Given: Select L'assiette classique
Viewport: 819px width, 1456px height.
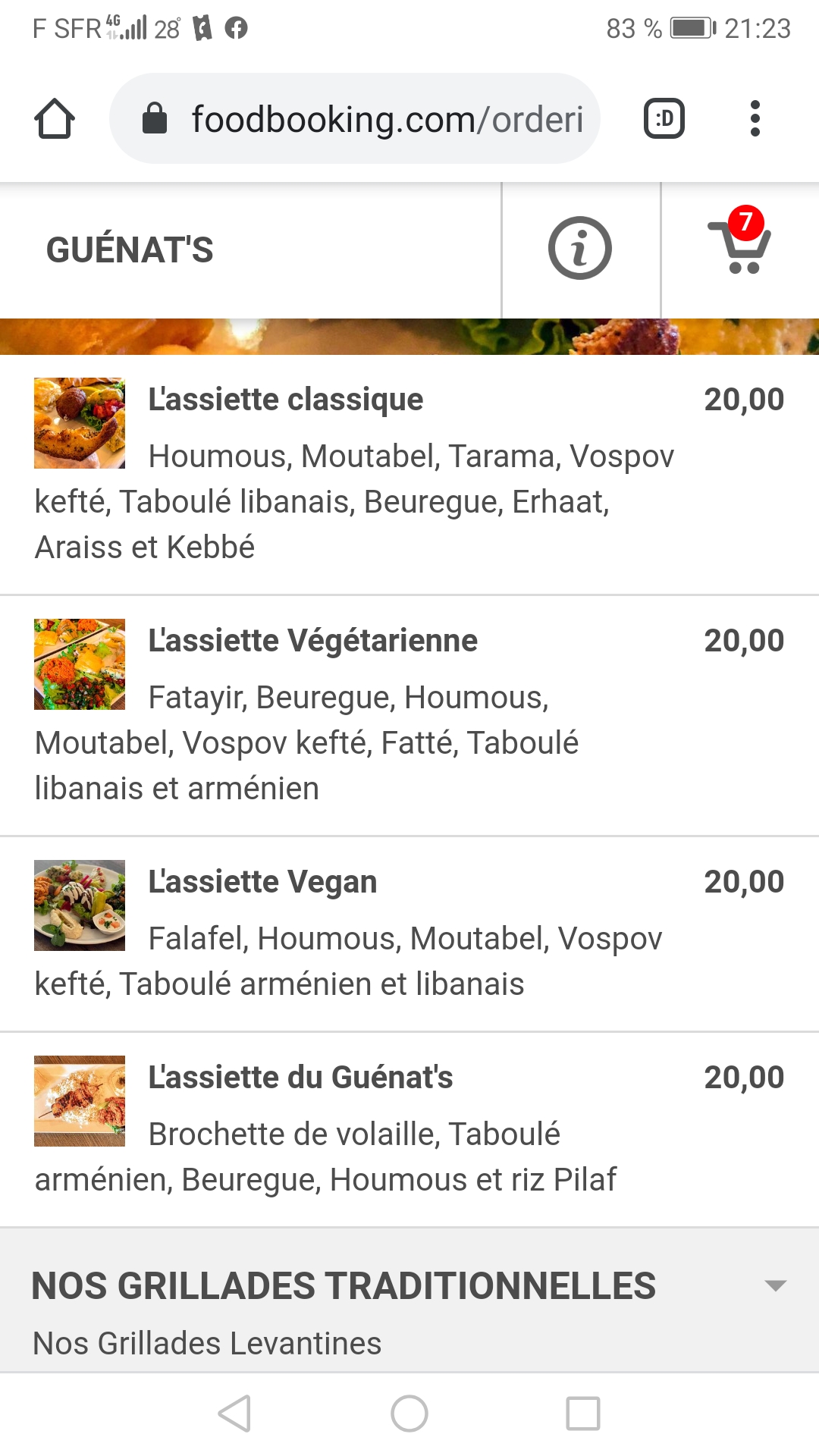Looking at the screenshot, I should pyautogui.click(x=285, y=400).
